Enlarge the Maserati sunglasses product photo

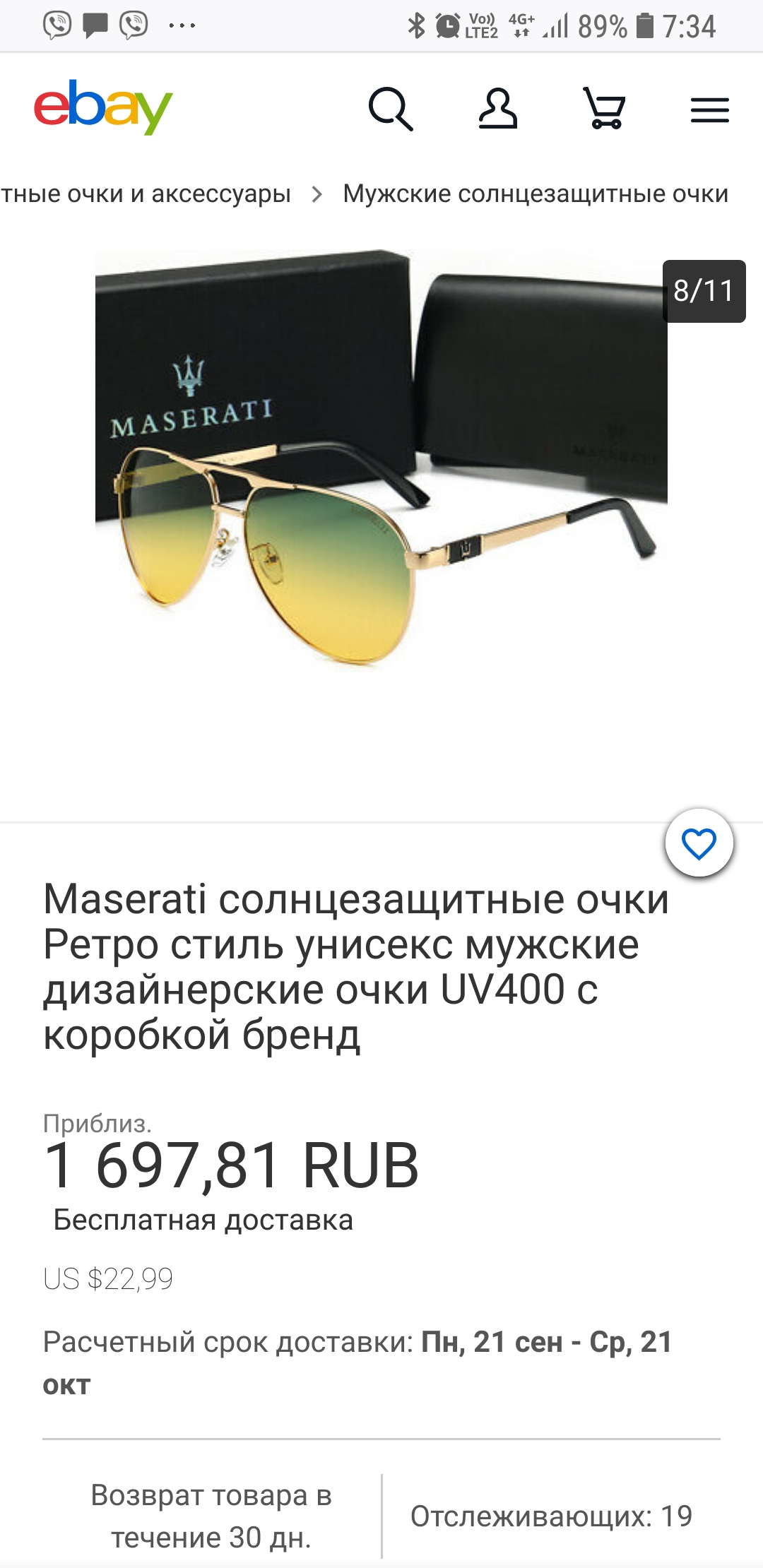pyautogui.click(x=381, y=459)
